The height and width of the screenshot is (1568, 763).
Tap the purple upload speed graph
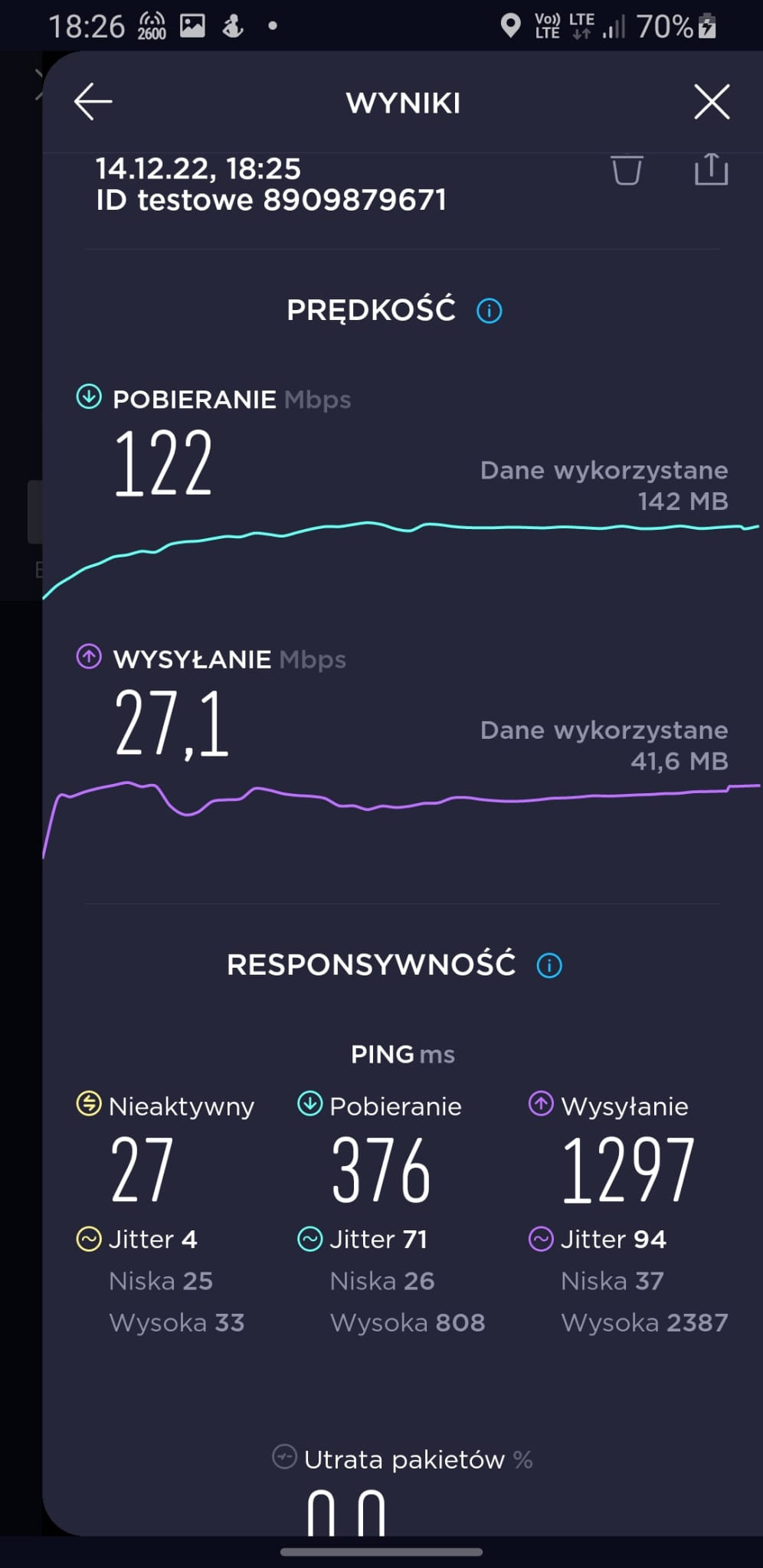(383, 804)
